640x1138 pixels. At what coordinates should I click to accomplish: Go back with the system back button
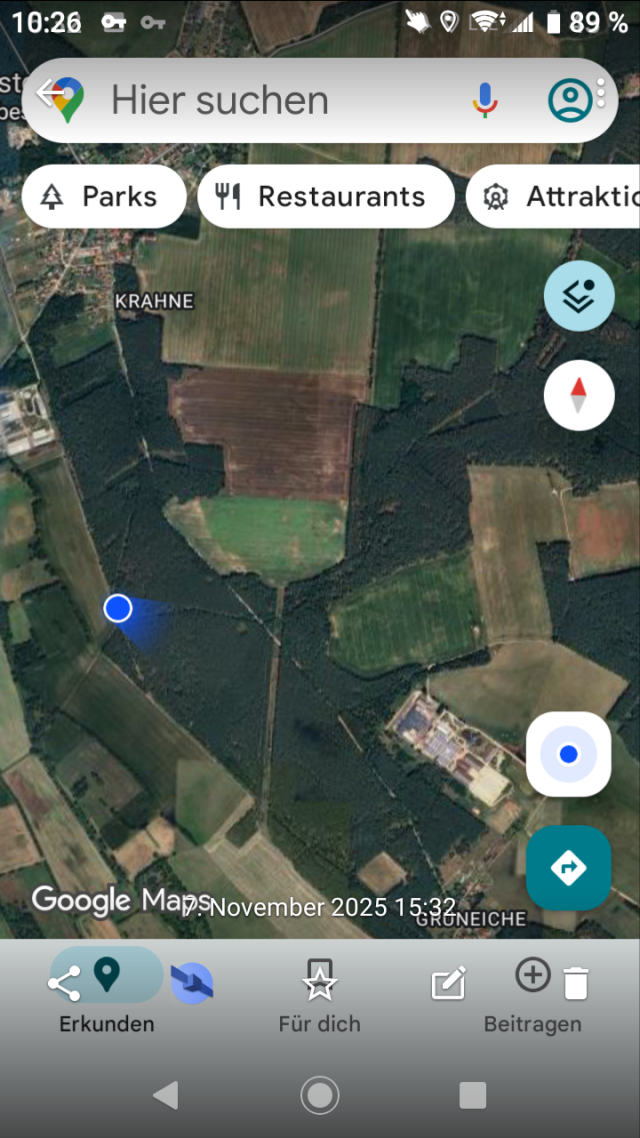pos(166,1096)
